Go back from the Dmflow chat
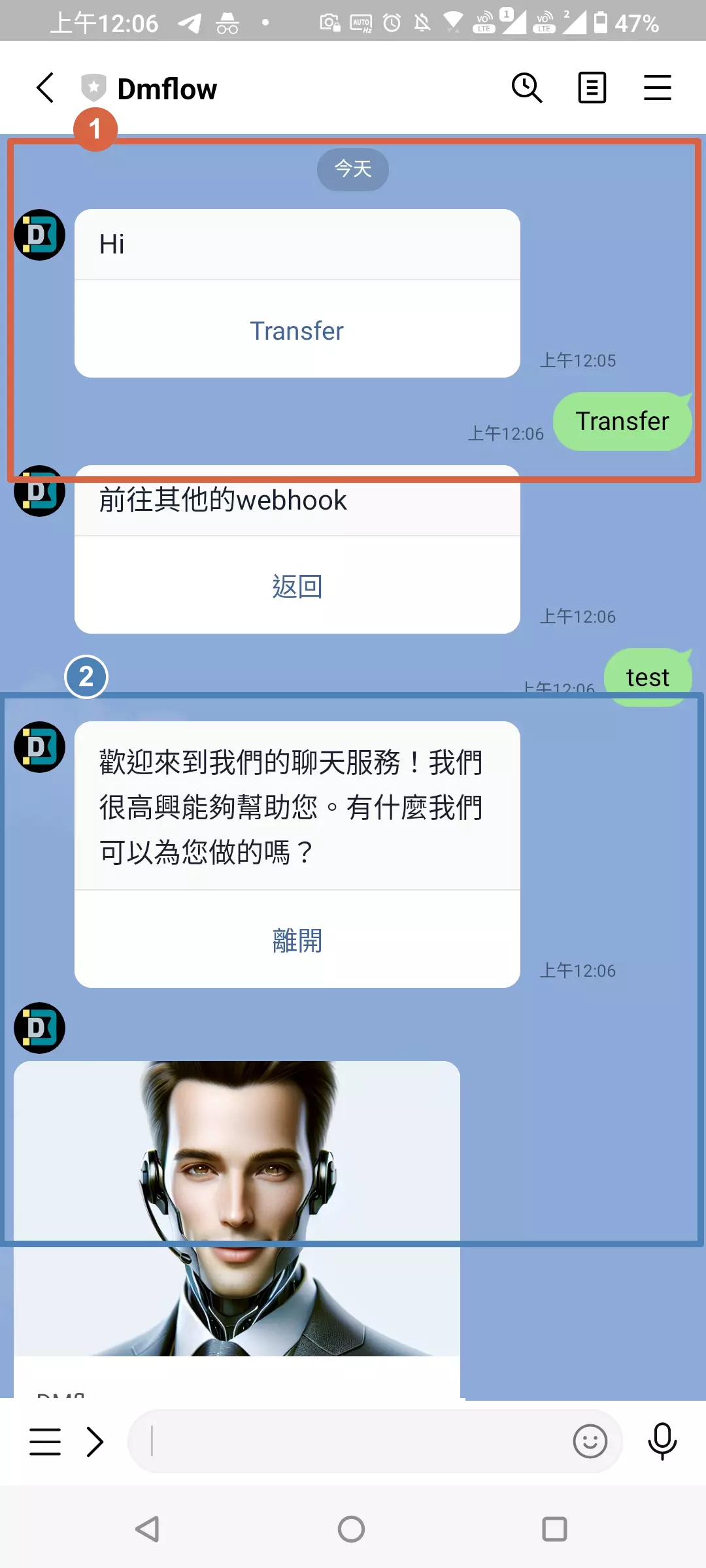Screen dimensions: 706x1568 click(x=45, y=88)
